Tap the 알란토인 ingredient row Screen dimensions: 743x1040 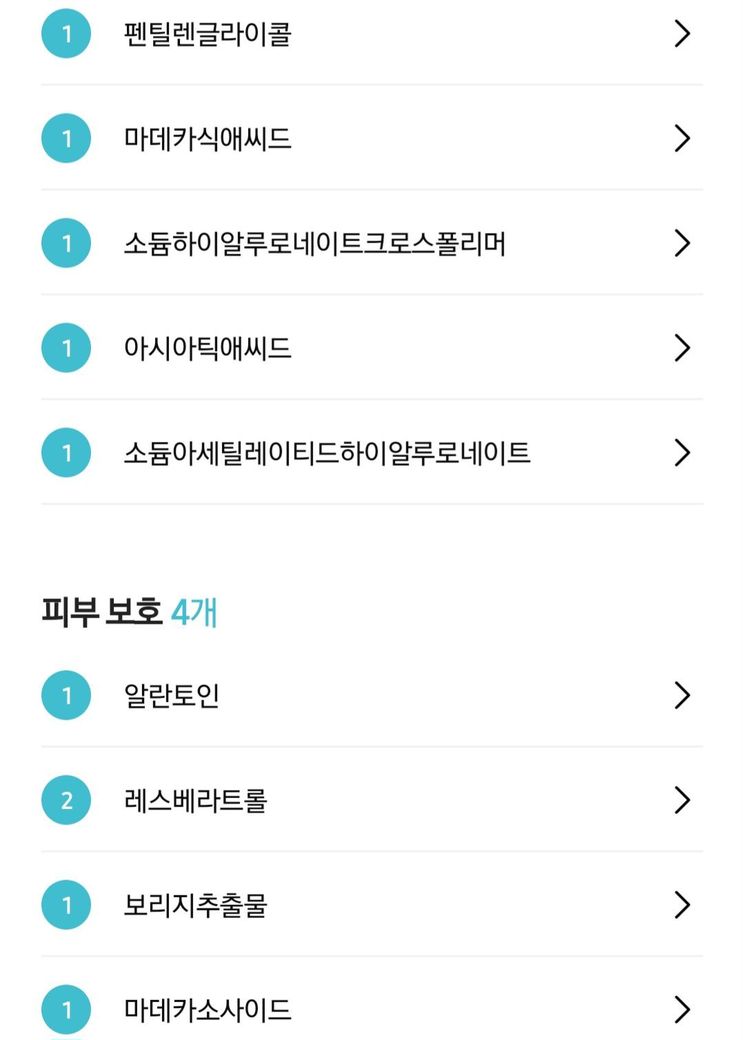coord(370,695)
